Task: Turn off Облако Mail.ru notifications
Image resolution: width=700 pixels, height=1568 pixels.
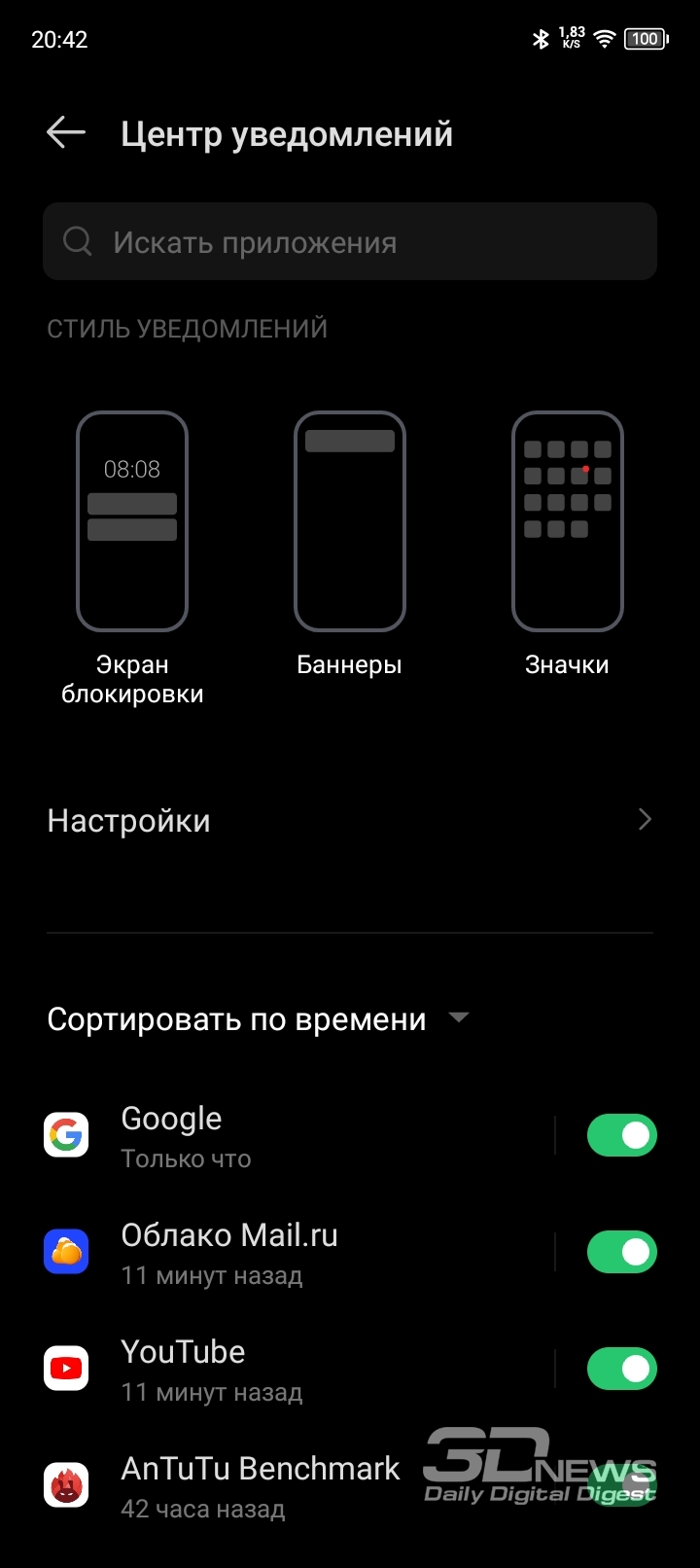Action: pyautogui.click(x=622, y=1252)
